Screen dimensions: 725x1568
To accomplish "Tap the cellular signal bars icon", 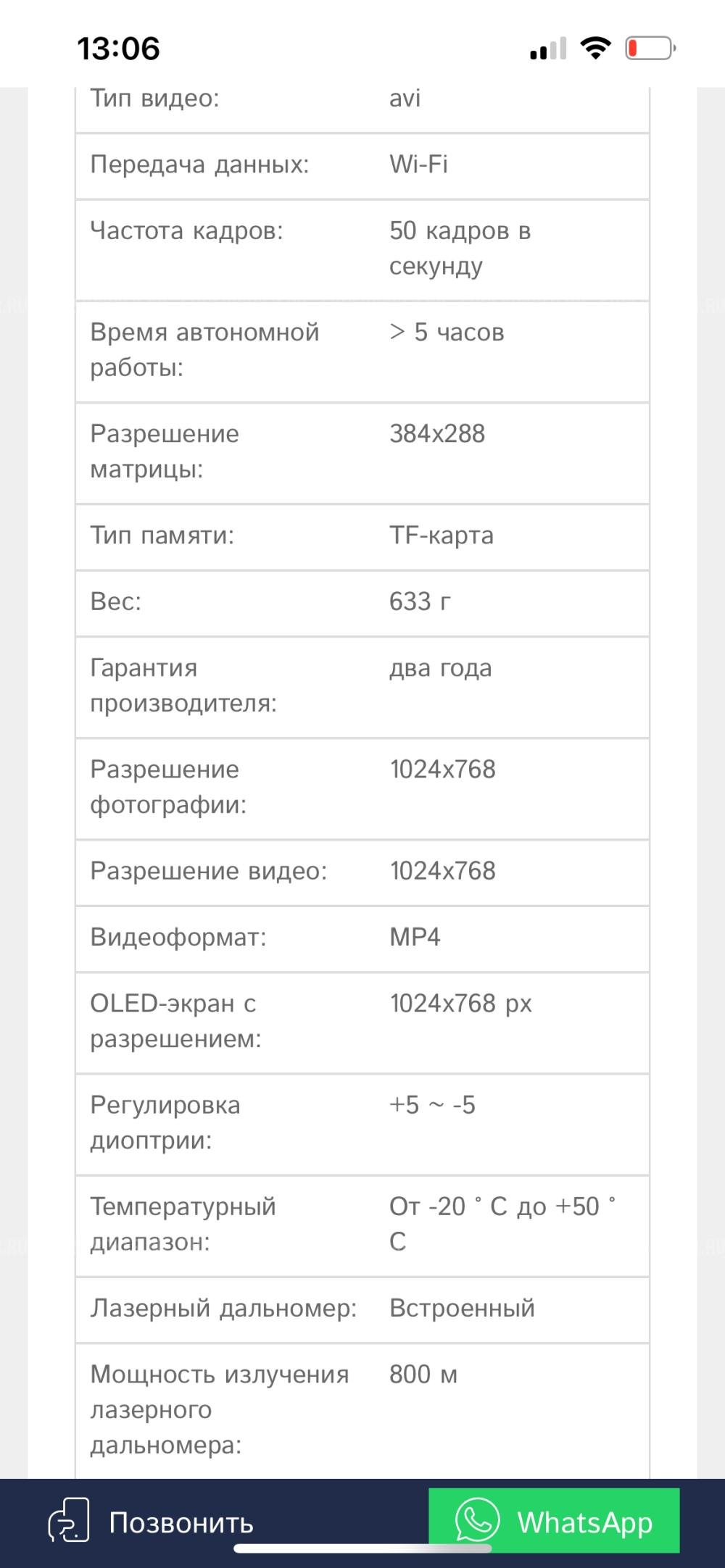I will [547, 49].
